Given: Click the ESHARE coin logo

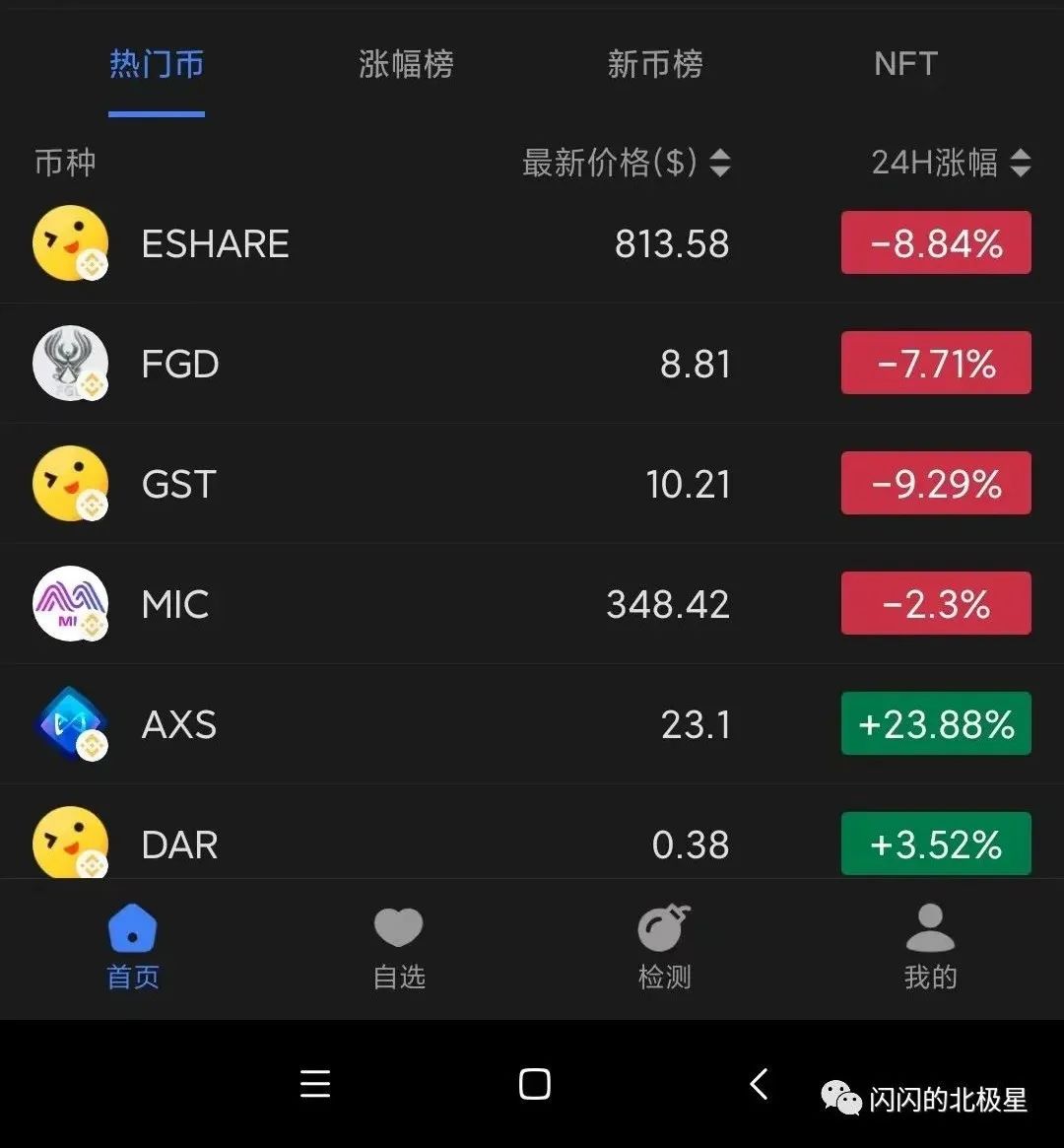Looking at the screenshot, I should (70, 242).
